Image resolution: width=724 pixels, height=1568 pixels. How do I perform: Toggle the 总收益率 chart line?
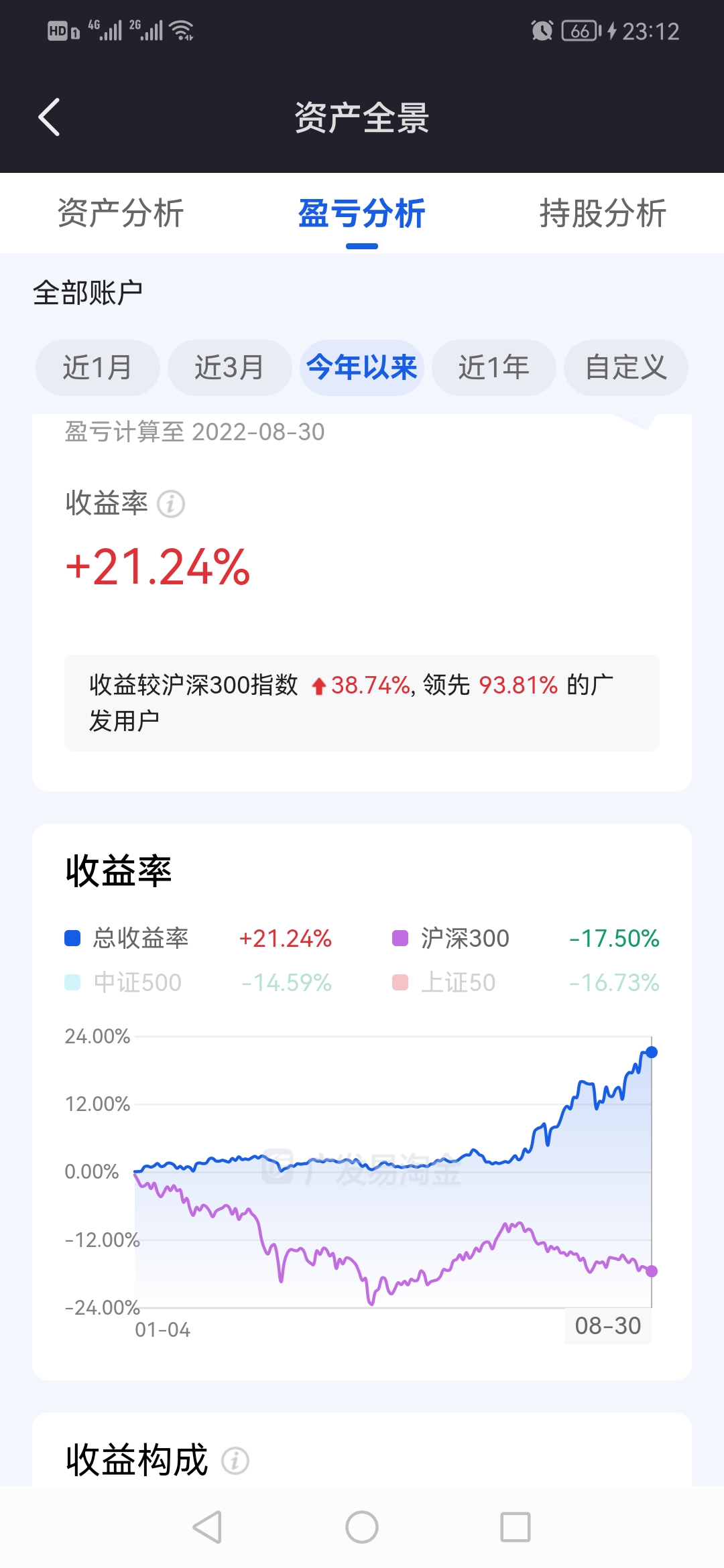[127, 938]
